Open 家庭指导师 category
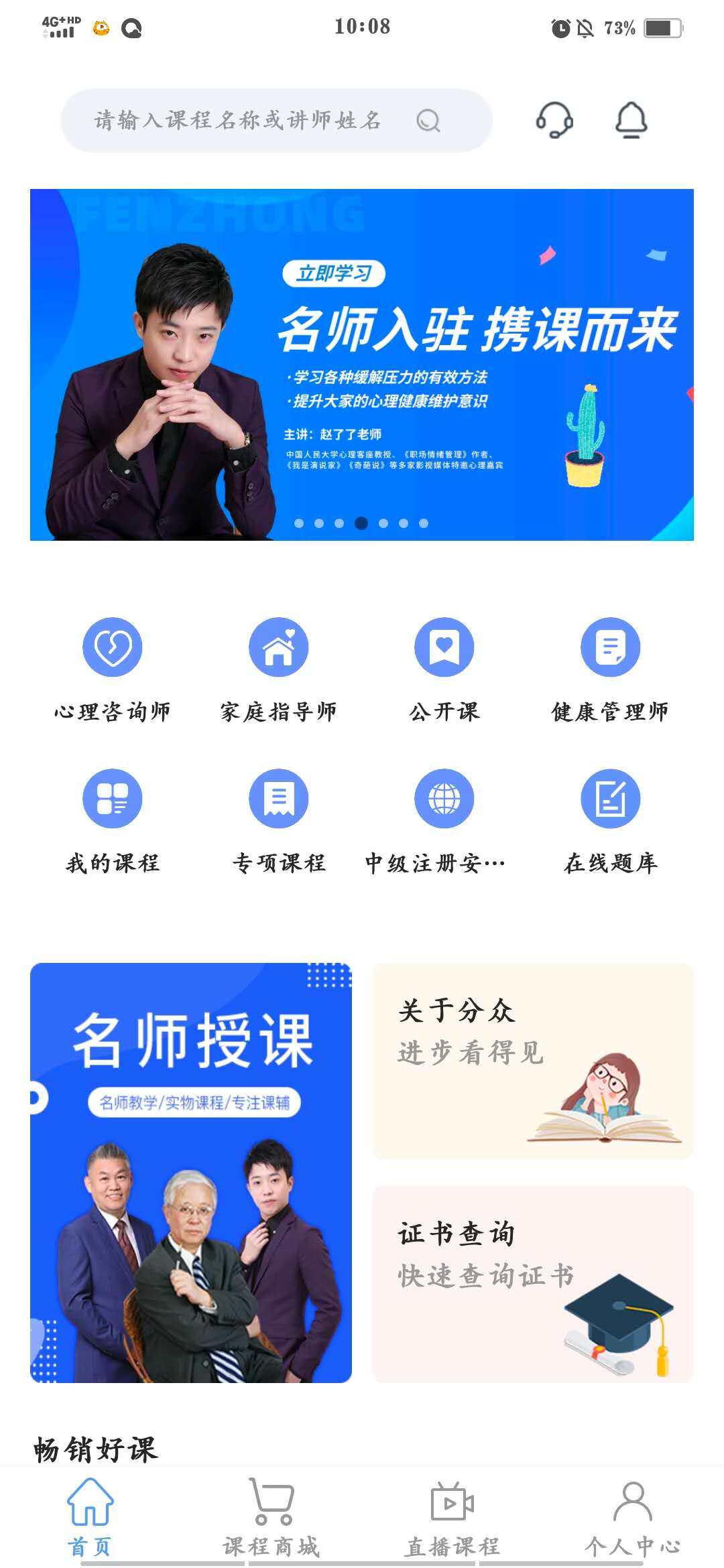The height and width of the screenshot is (1568, 724). [278, 669]
